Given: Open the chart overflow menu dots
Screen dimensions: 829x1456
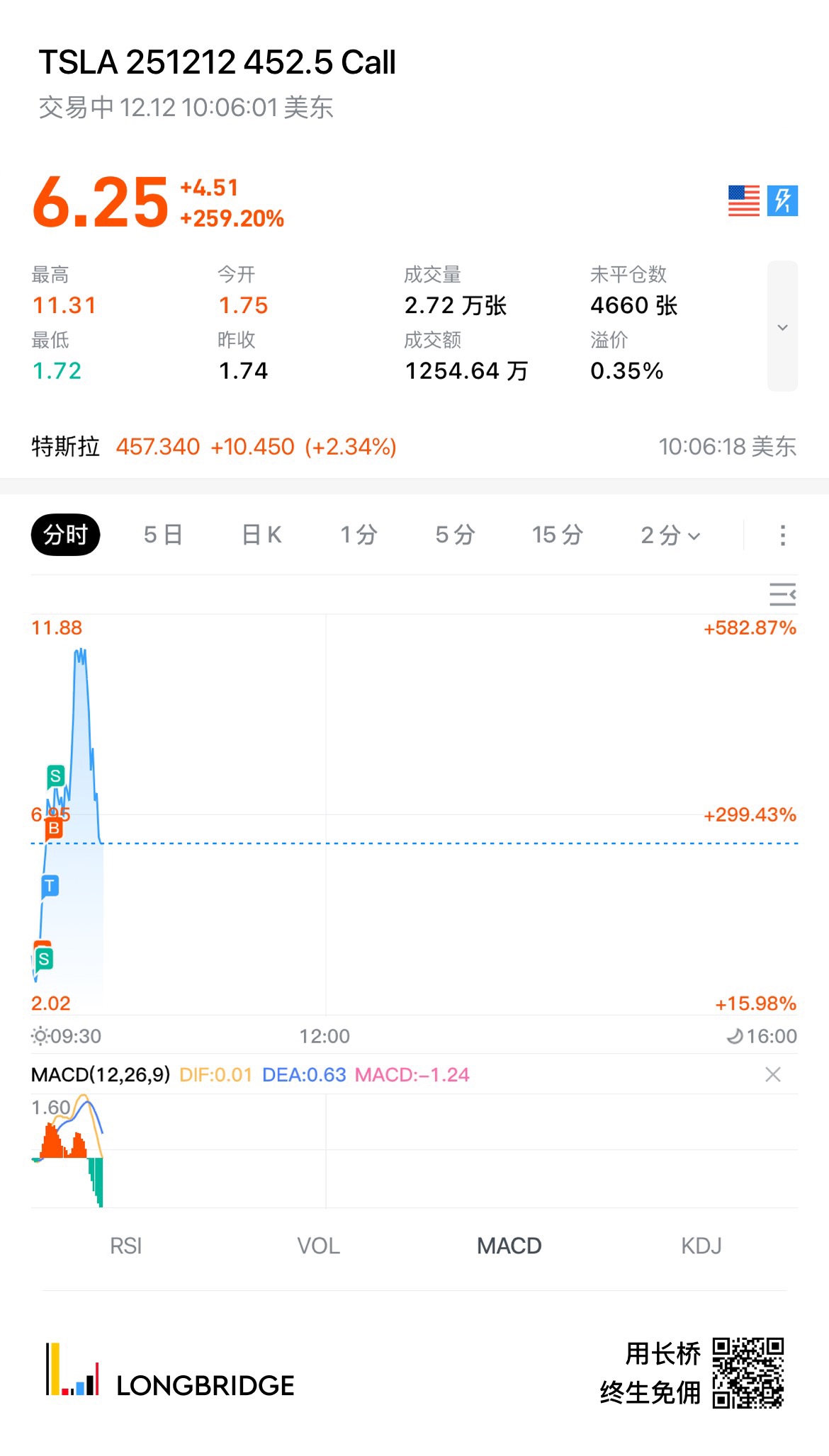Looking at the screenshot, I should pos(782,535).
